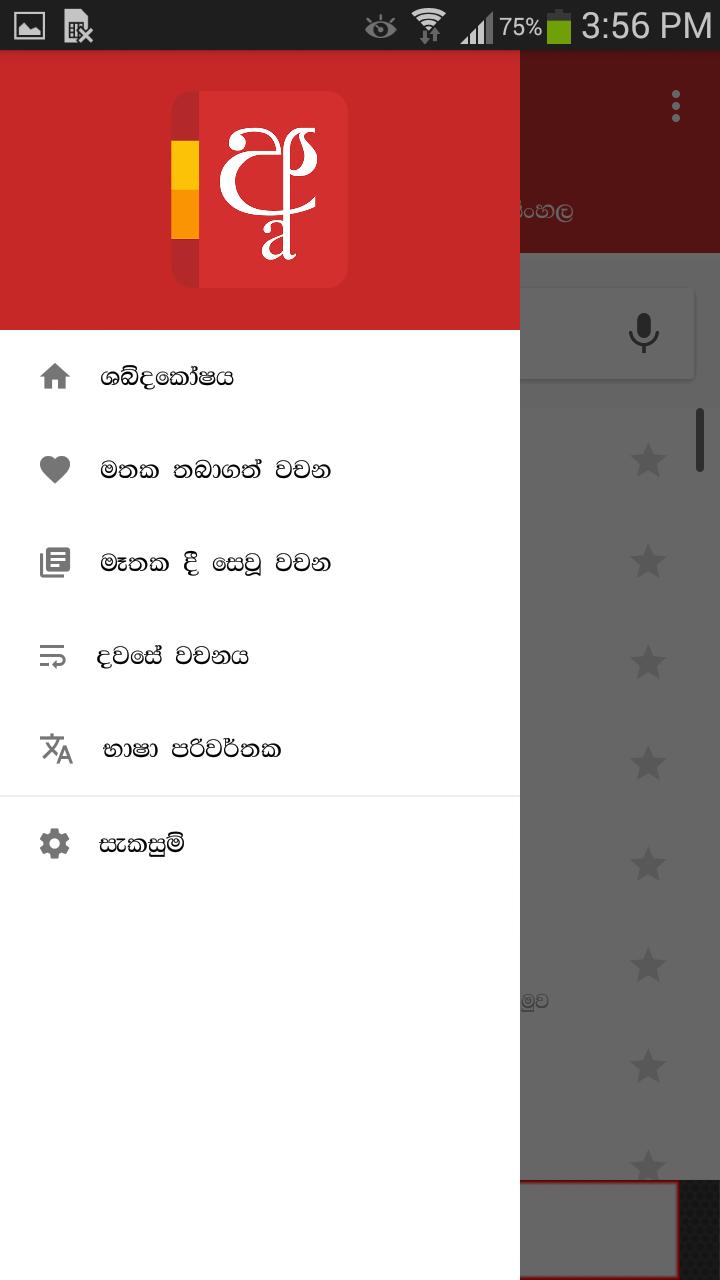Tap the settings gear icon
This screenshot has height=1280, width=720.
click(x=54, y=842)
